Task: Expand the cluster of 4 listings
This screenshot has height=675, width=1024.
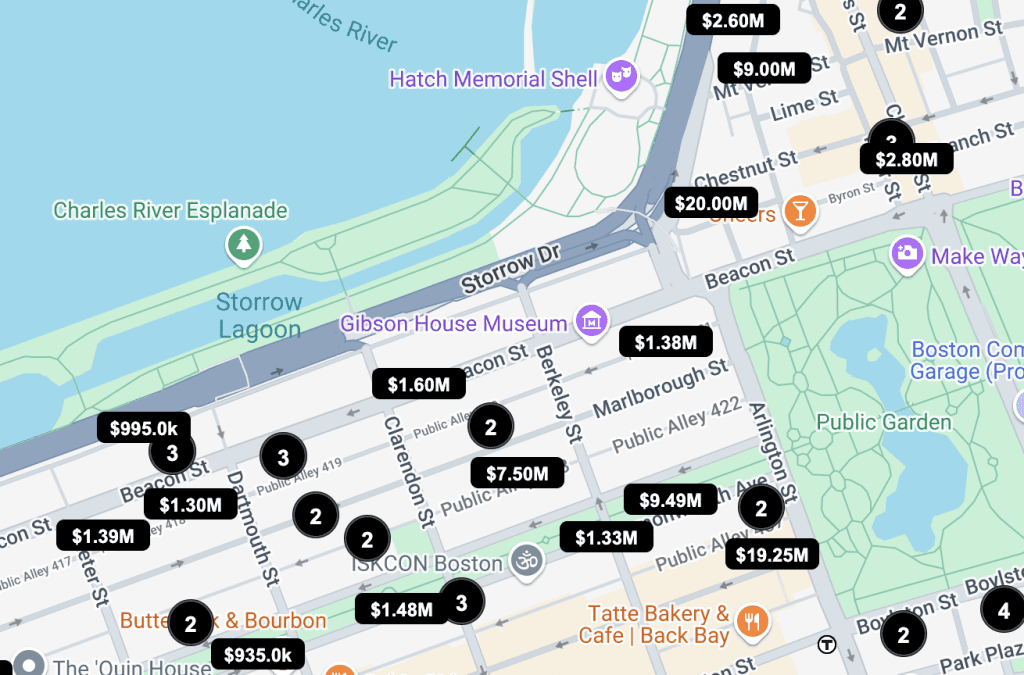Action: tap(1003, 609)
